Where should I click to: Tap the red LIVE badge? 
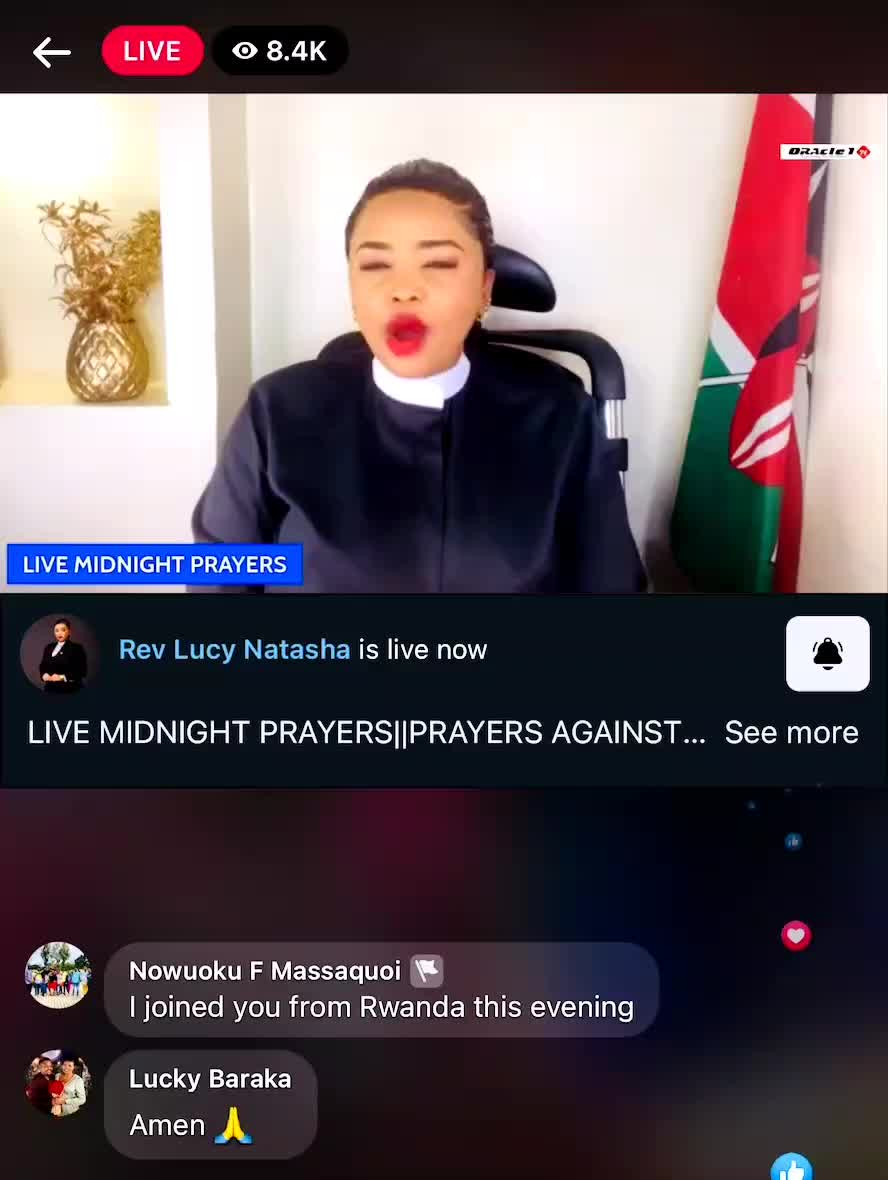coord(153,51)
